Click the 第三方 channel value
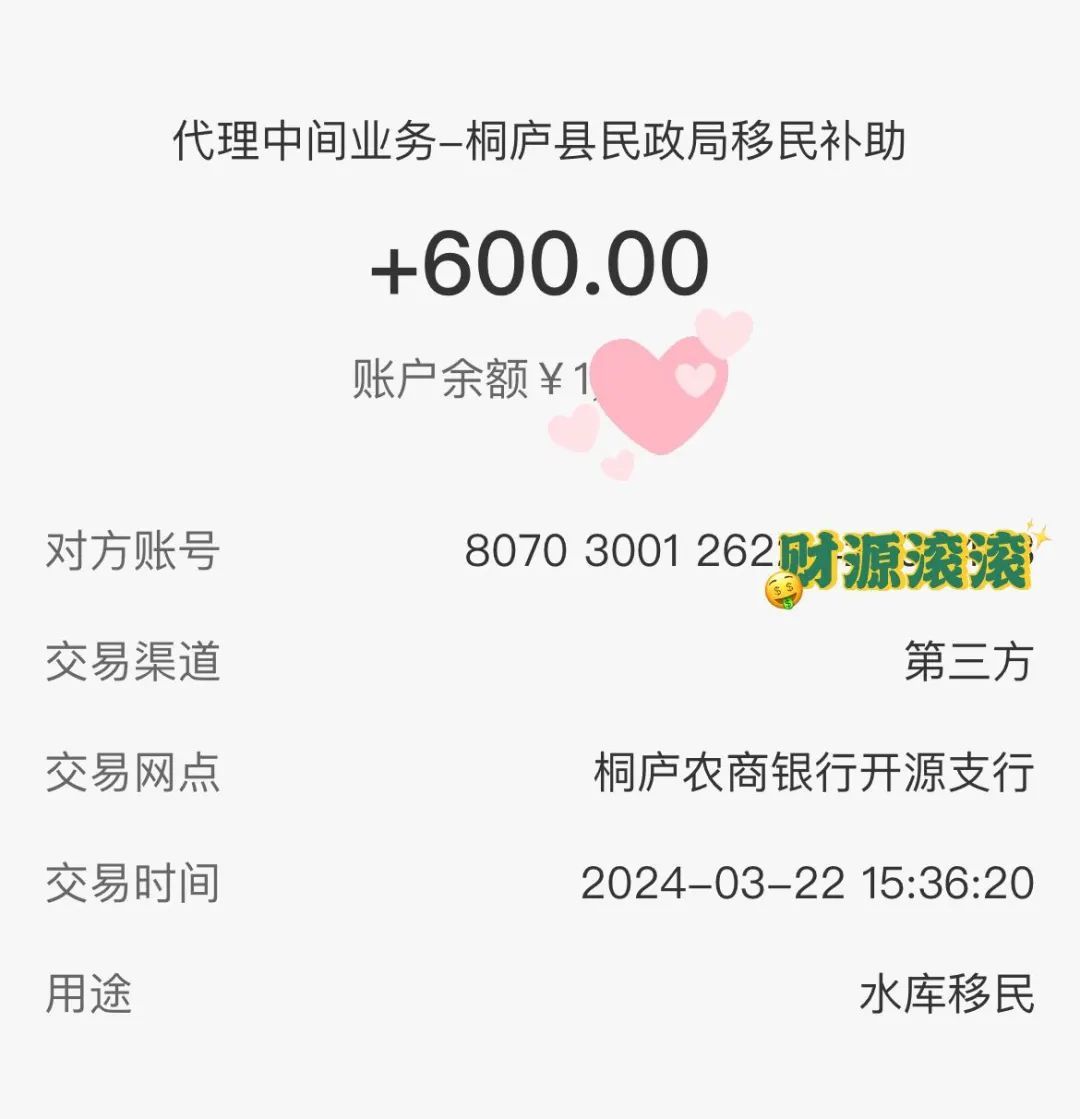Image resolution: width=1080 pixels, height=1119 pixels. tap(967, 661)
